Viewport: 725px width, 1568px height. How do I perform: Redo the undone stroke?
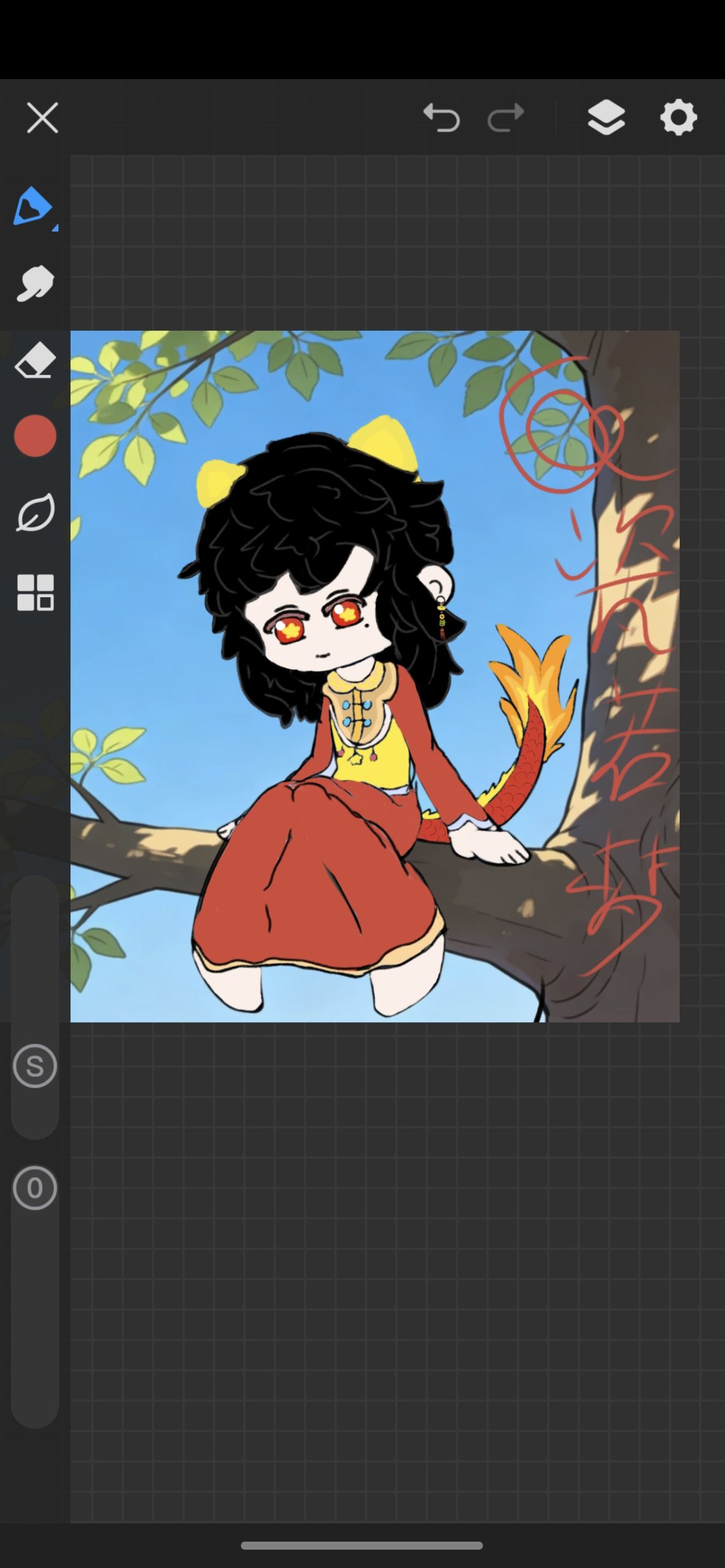click(506, 118)
